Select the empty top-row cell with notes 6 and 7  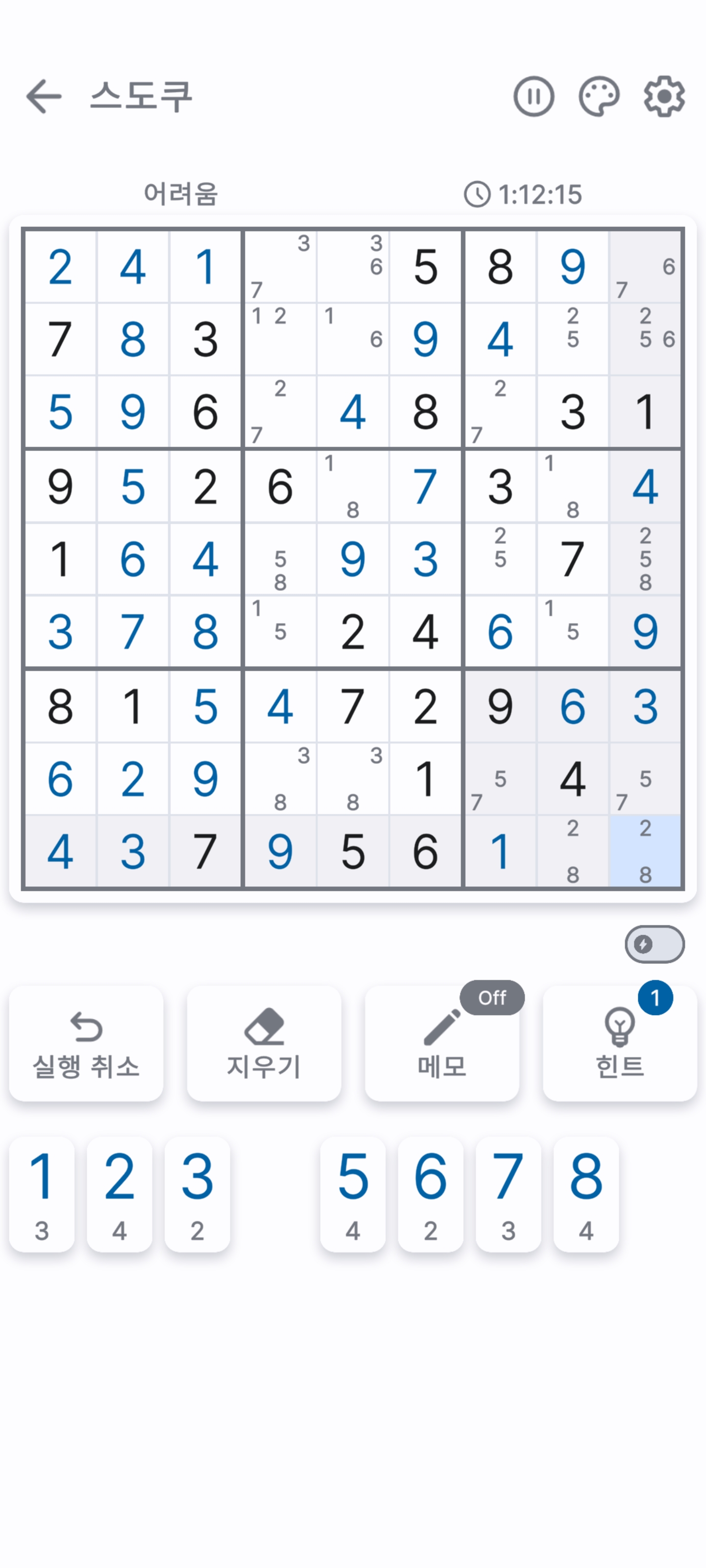(x=645, y=267)
